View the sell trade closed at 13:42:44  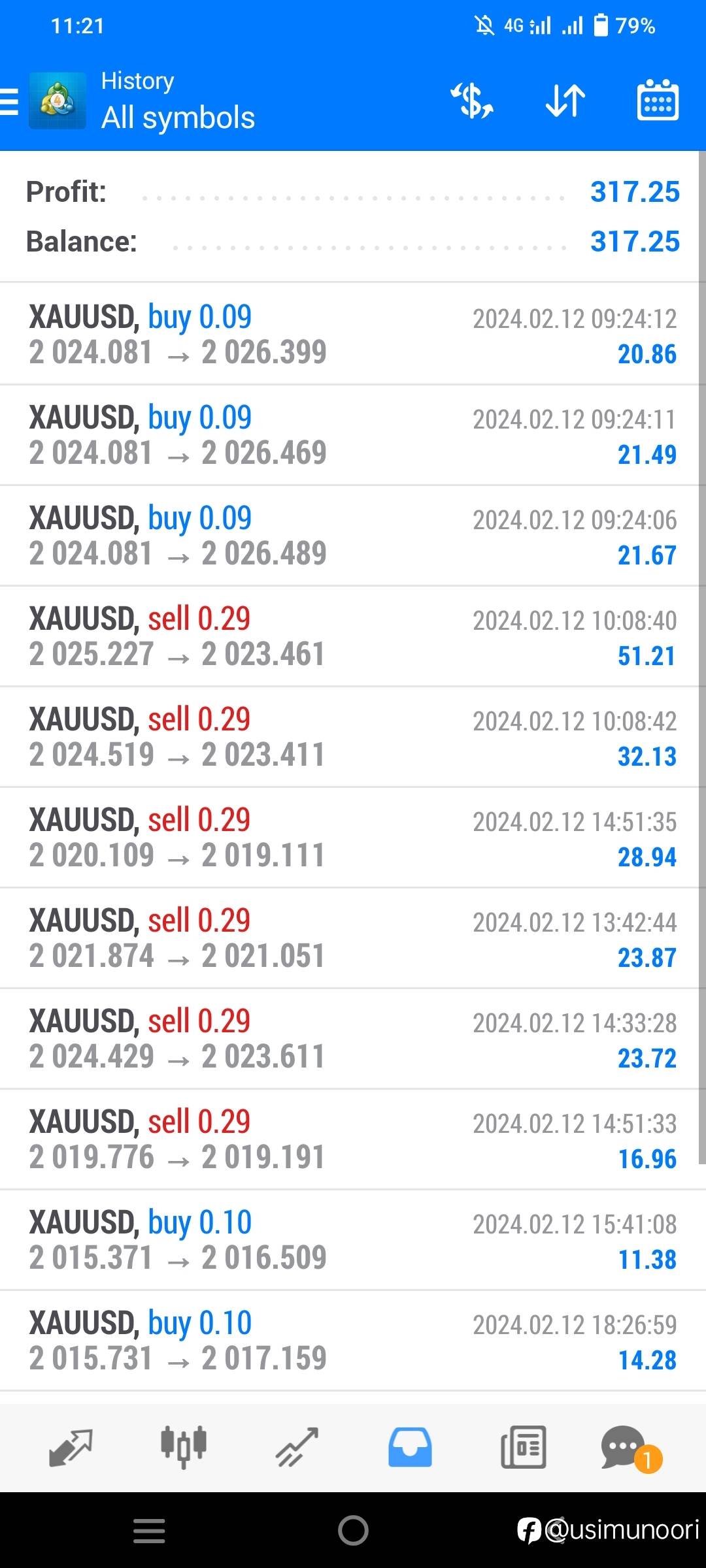click(353, 938)
